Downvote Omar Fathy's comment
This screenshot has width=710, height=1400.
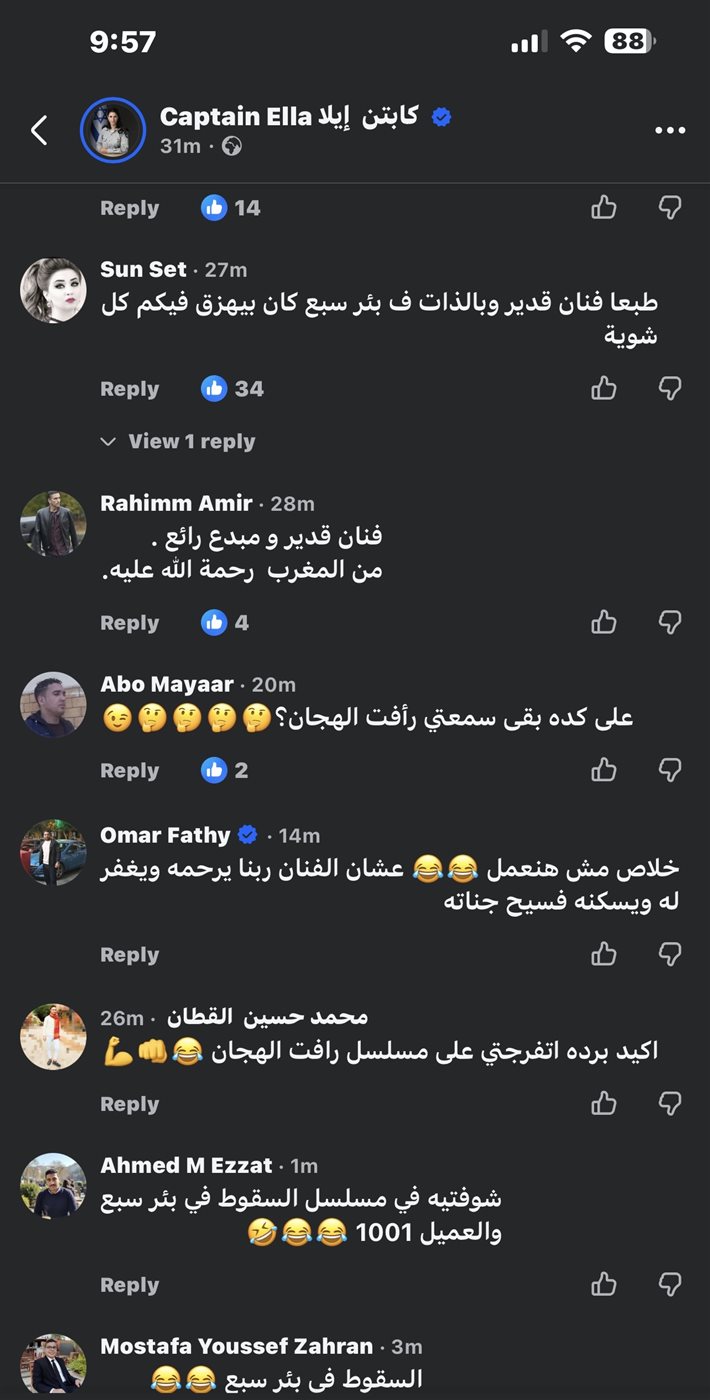(x=670, y=954)
